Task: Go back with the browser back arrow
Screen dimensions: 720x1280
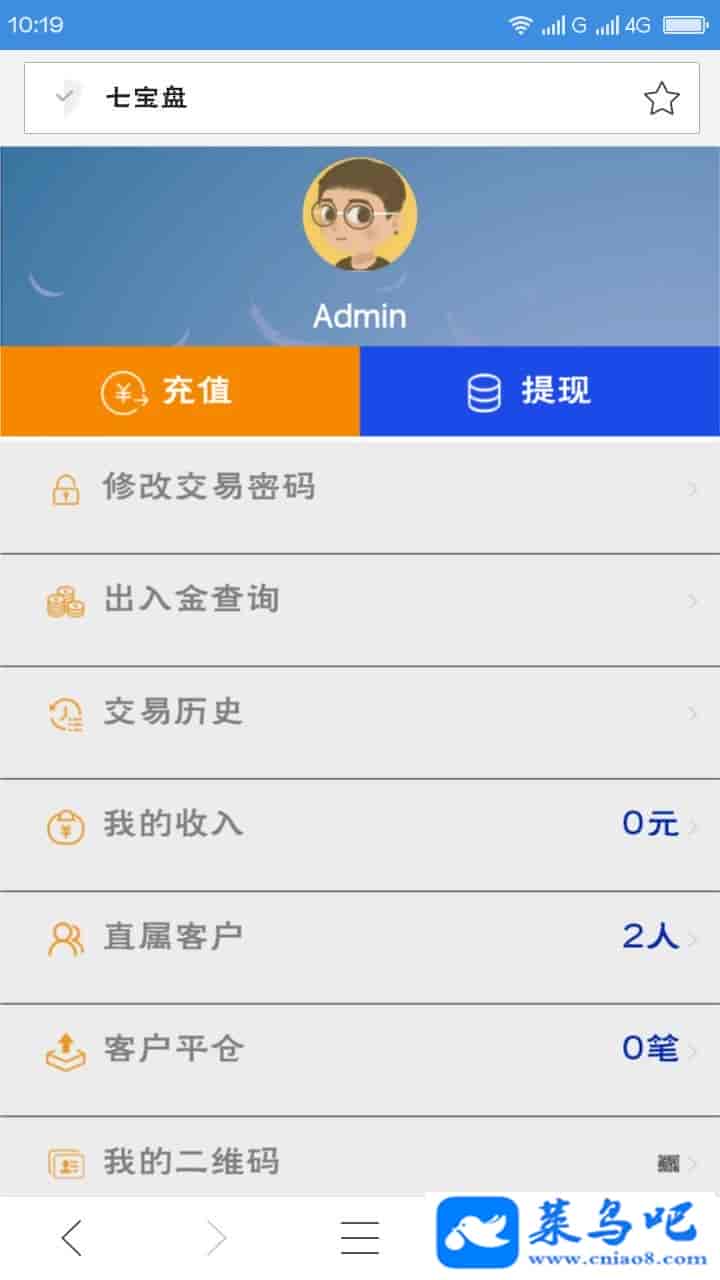Action: coord(72,1238)
